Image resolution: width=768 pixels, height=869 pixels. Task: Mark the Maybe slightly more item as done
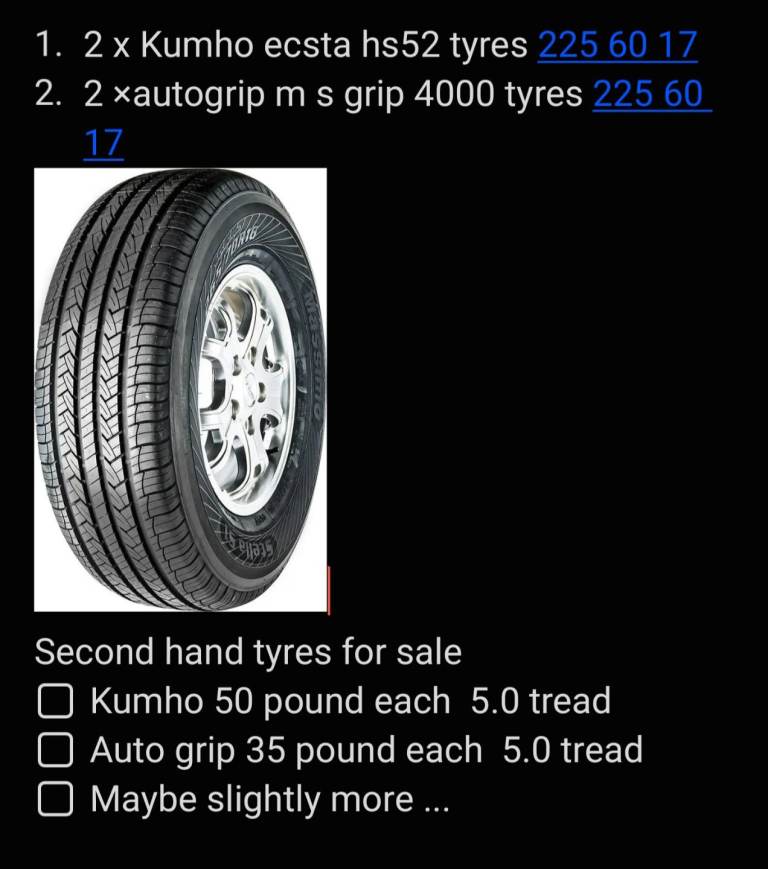tap(55, 799)
